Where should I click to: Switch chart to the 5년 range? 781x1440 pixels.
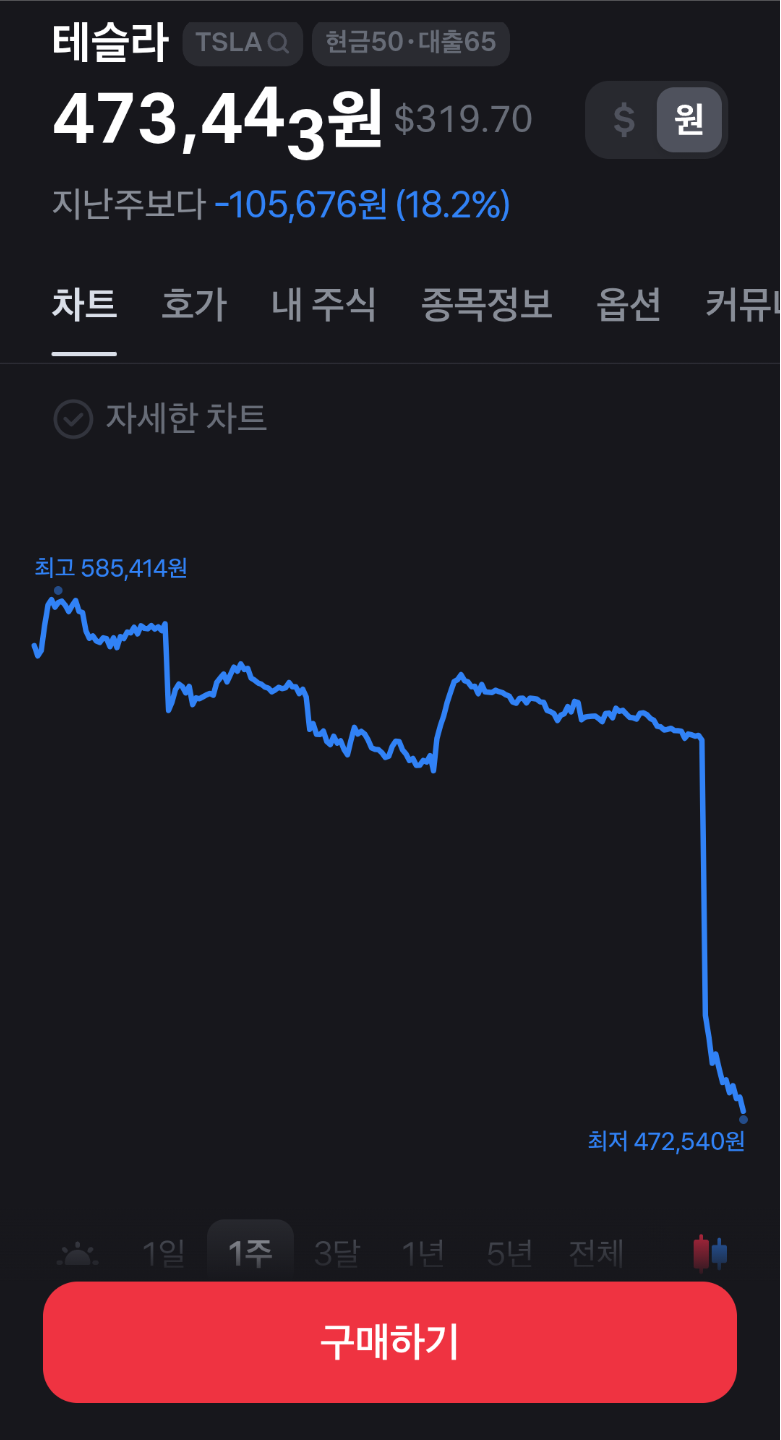click(x=510, y=1253)
